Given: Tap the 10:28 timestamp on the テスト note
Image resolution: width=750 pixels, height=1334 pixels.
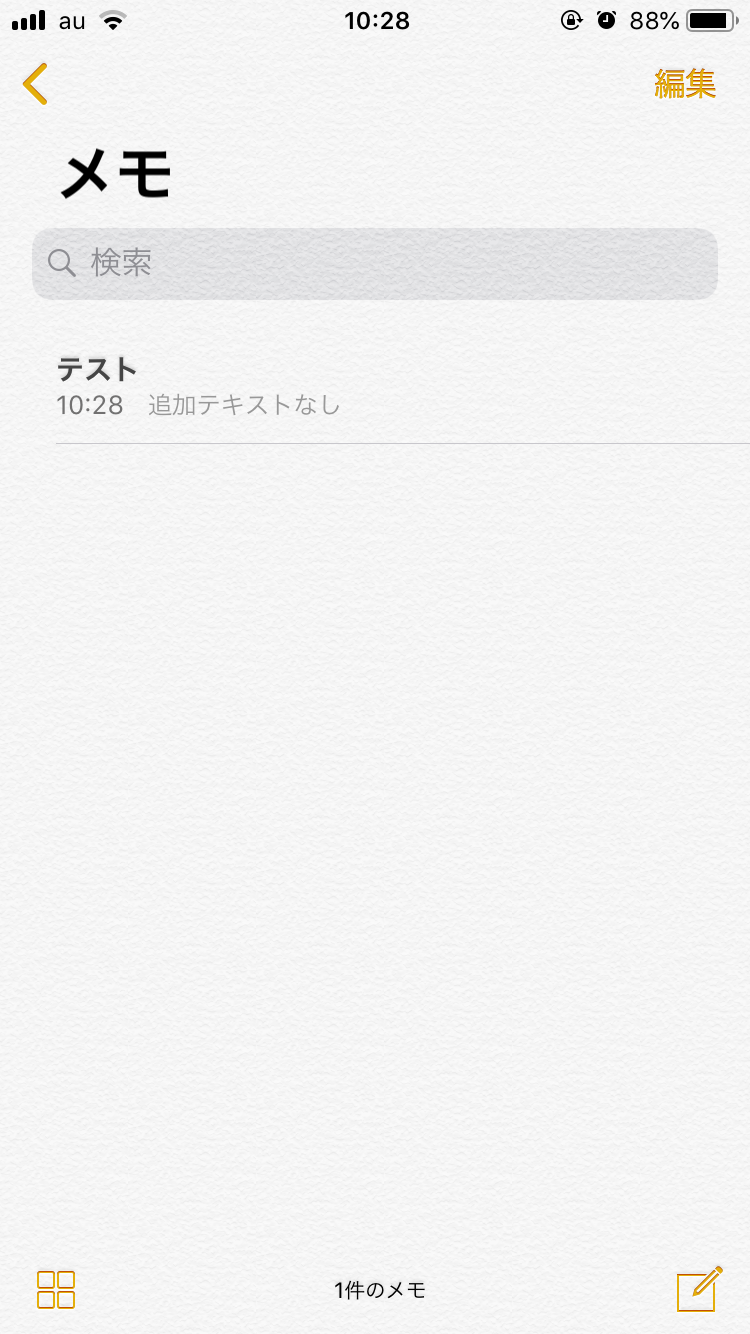Looking at the screenshot, I should [x=90, y=405].
